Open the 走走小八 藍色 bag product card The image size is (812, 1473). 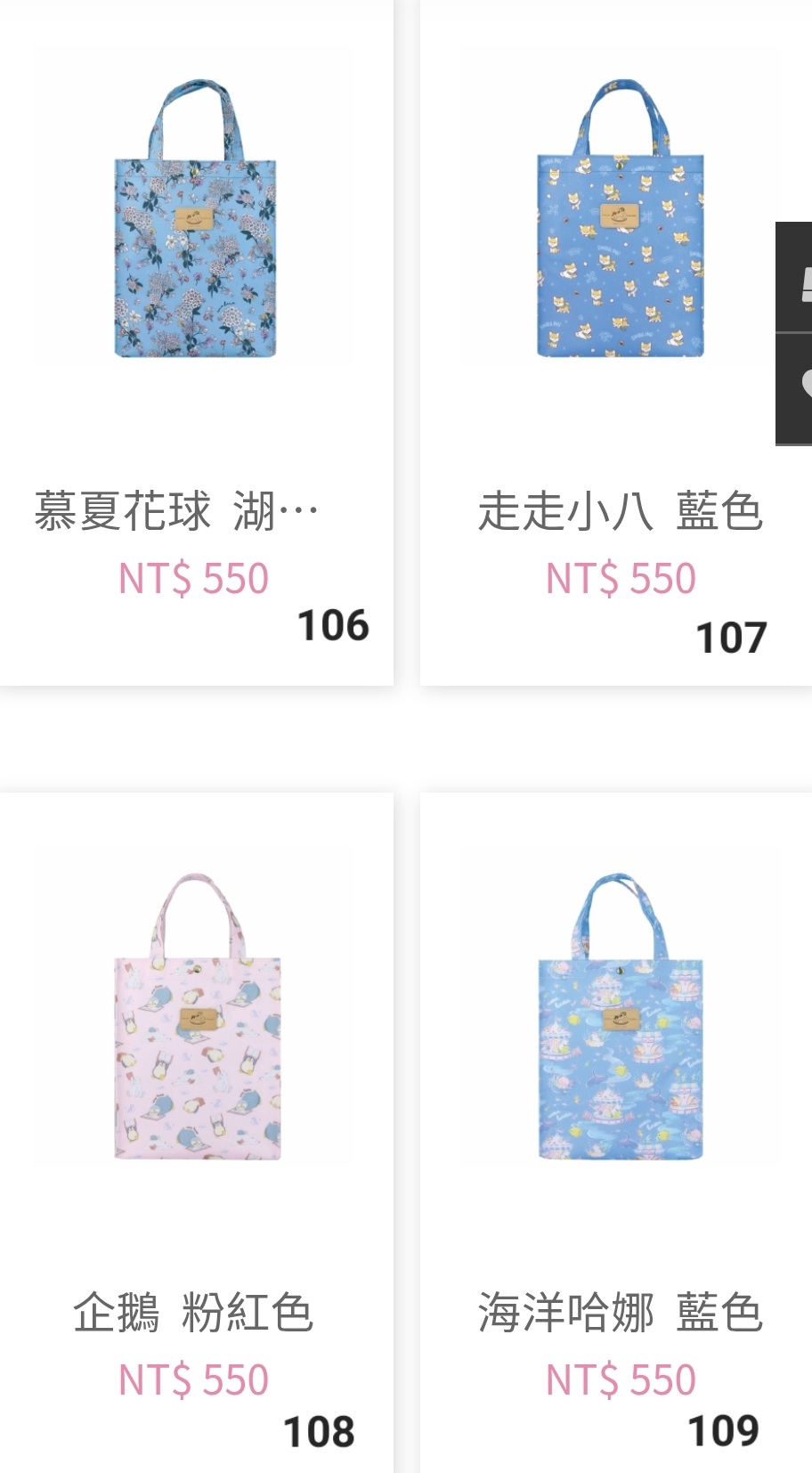[x=616, y=343]
